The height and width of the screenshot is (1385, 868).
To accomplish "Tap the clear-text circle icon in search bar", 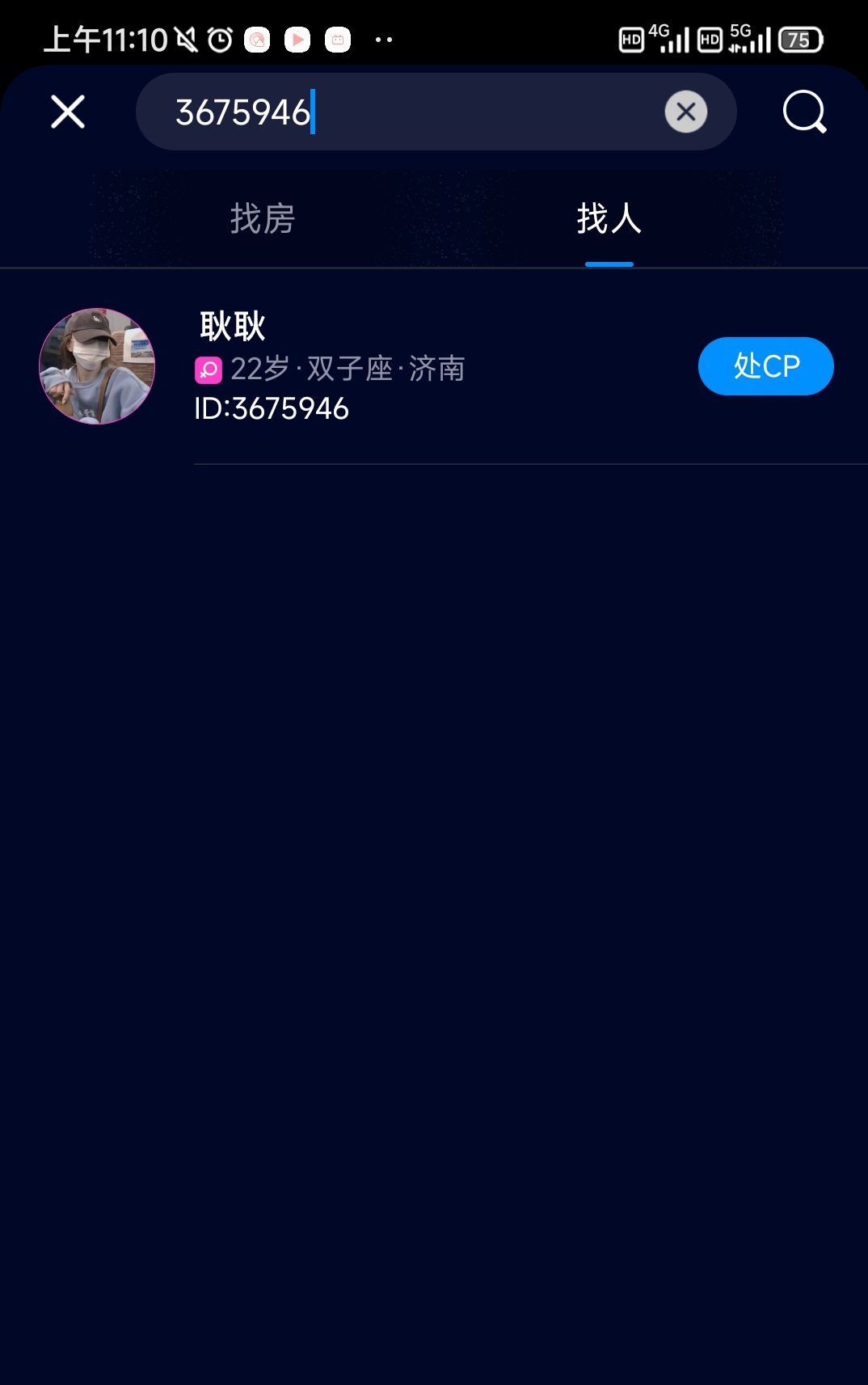I will coord(685,112).
